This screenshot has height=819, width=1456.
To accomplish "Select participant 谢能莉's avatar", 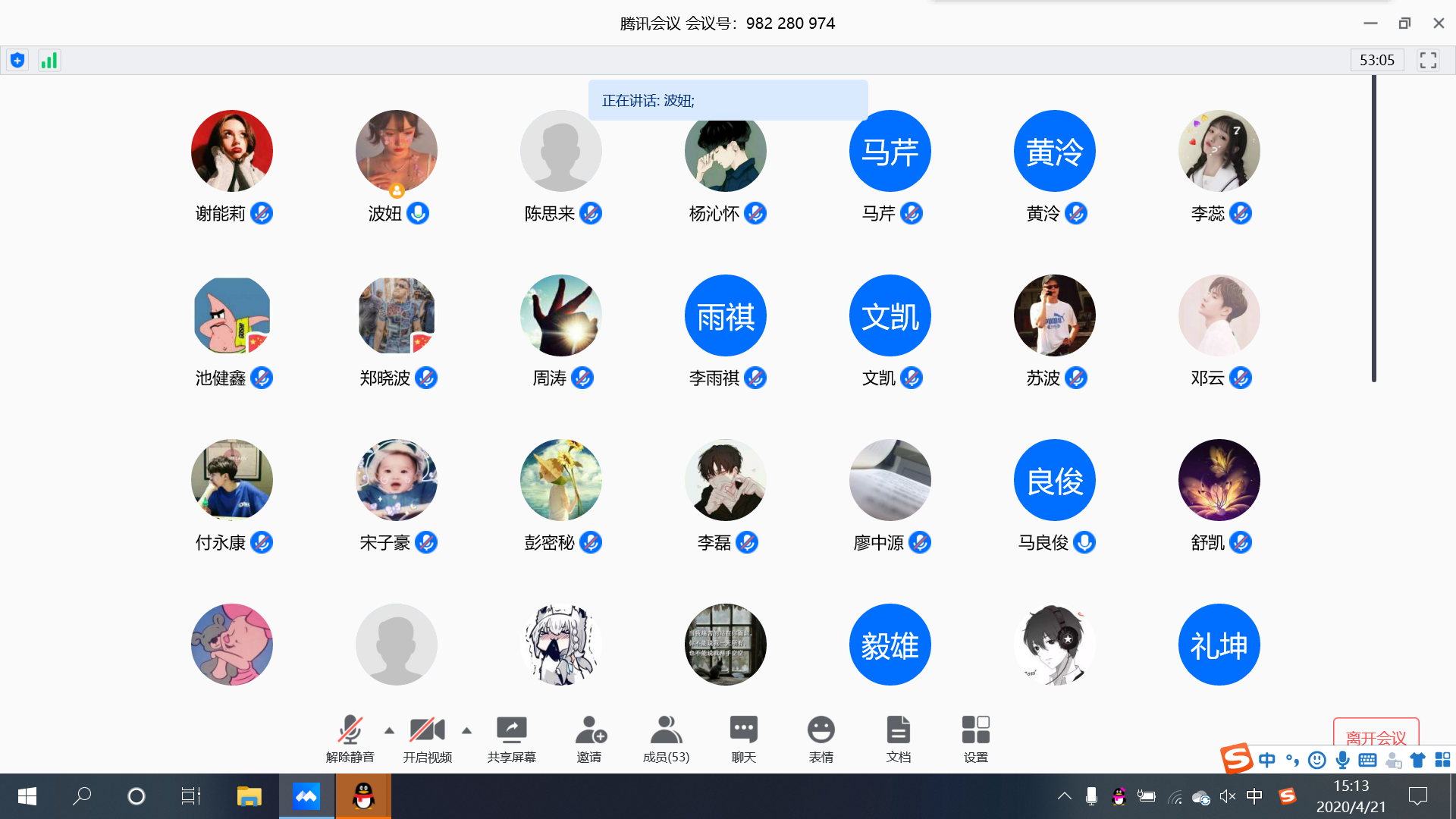I will pos(232,151).
